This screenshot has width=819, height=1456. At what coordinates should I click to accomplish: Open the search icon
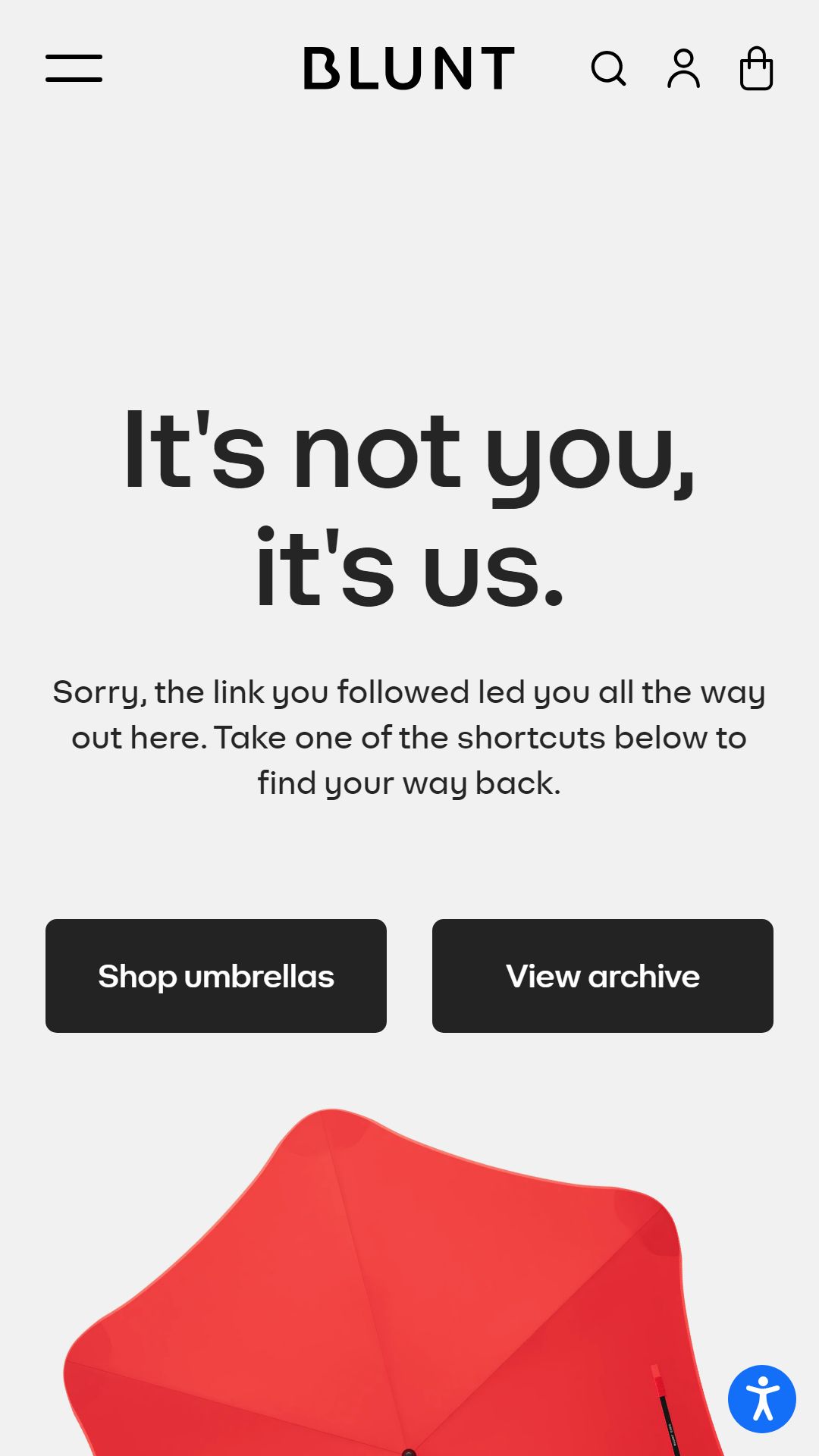pyautogui.click(x=609, y=69)
